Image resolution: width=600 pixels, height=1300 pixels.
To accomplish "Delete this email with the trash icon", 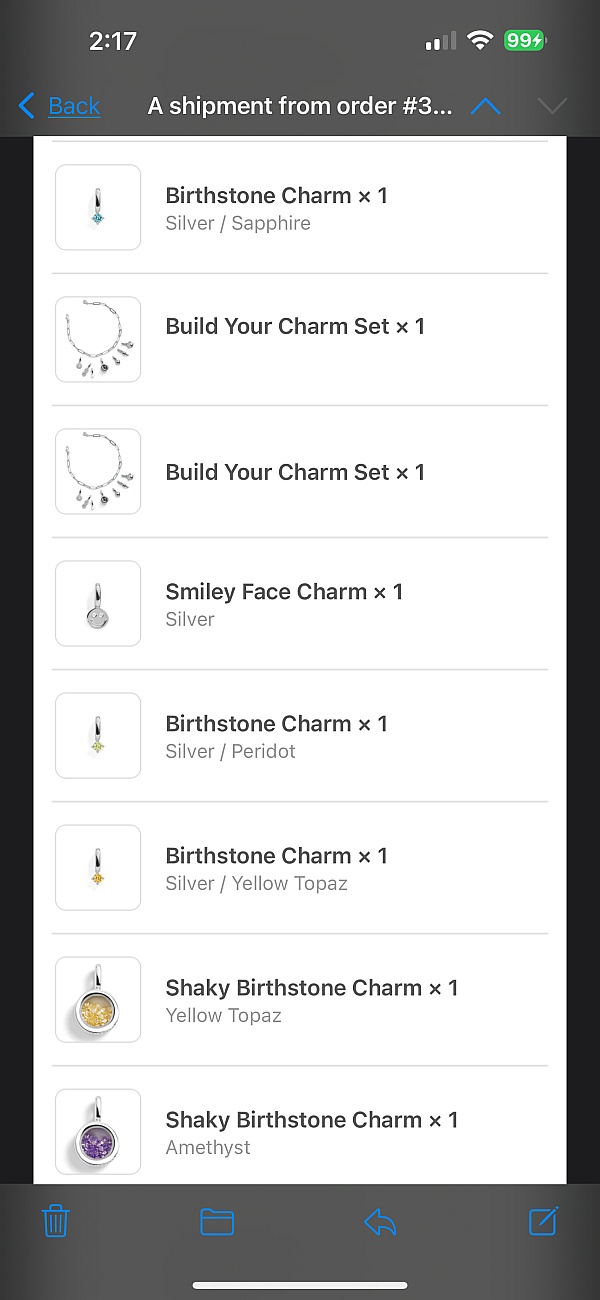I will (56, 1221).
